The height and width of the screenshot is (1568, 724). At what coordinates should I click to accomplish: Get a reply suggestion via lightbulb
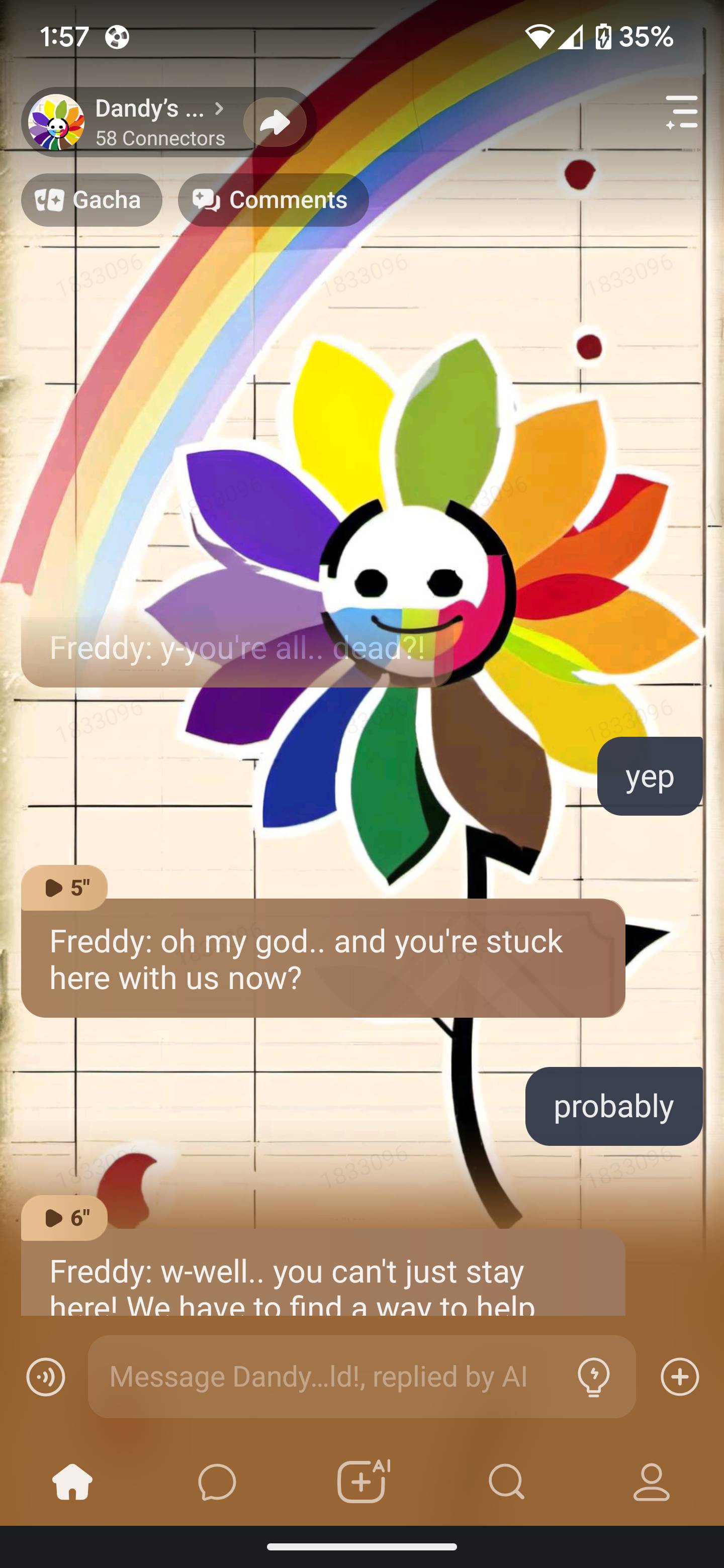click(594, 1376)
